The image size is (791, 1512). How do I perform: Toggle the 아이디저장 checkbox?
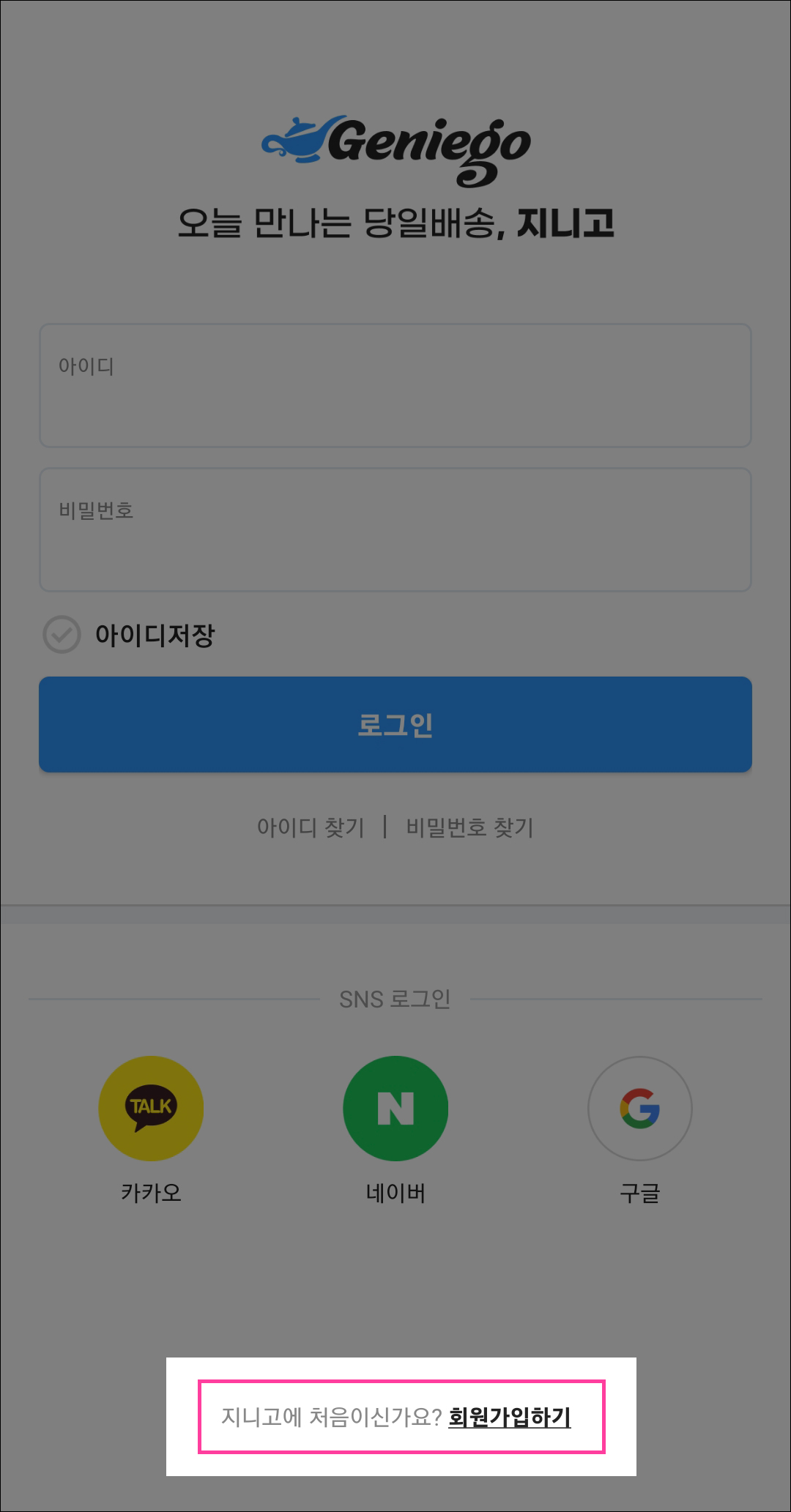(62, 635)
